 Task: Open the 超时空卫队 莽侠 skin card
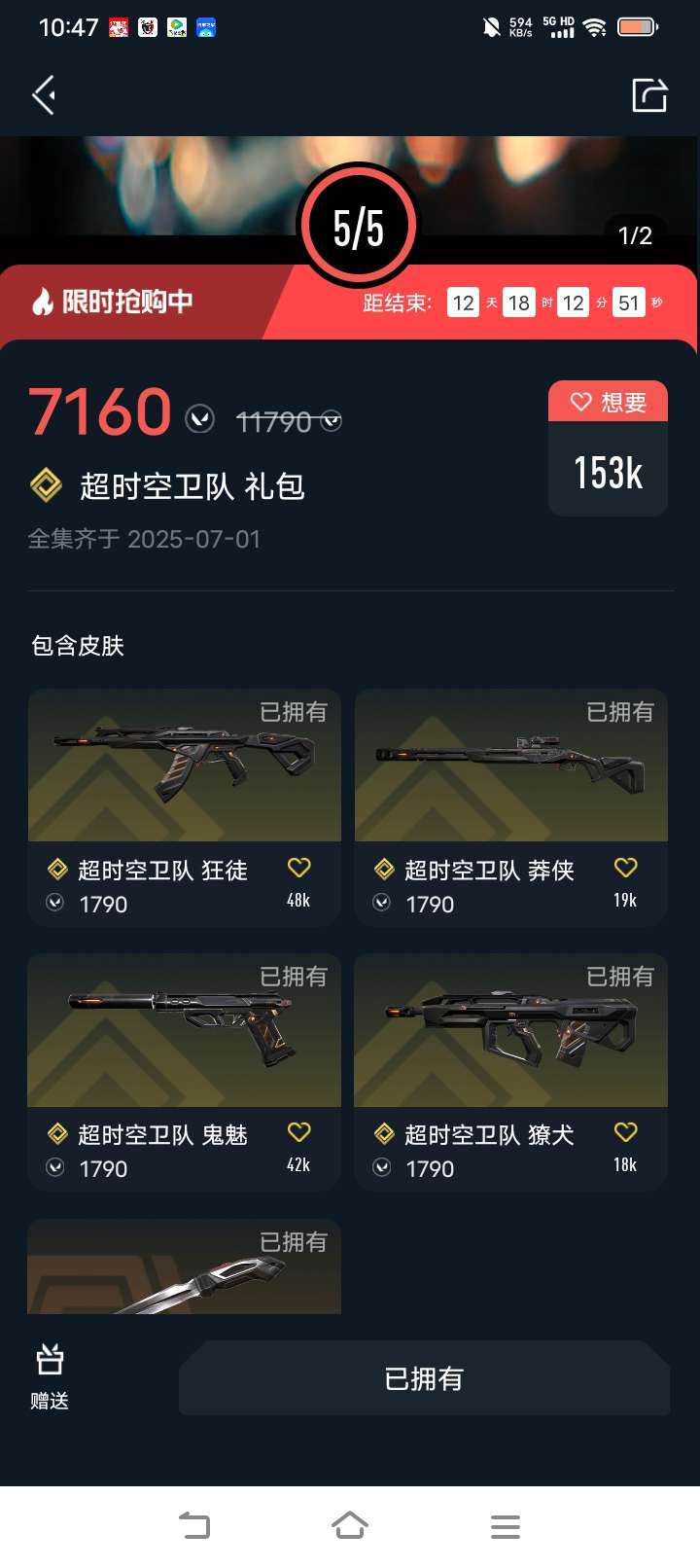[510, 807]
